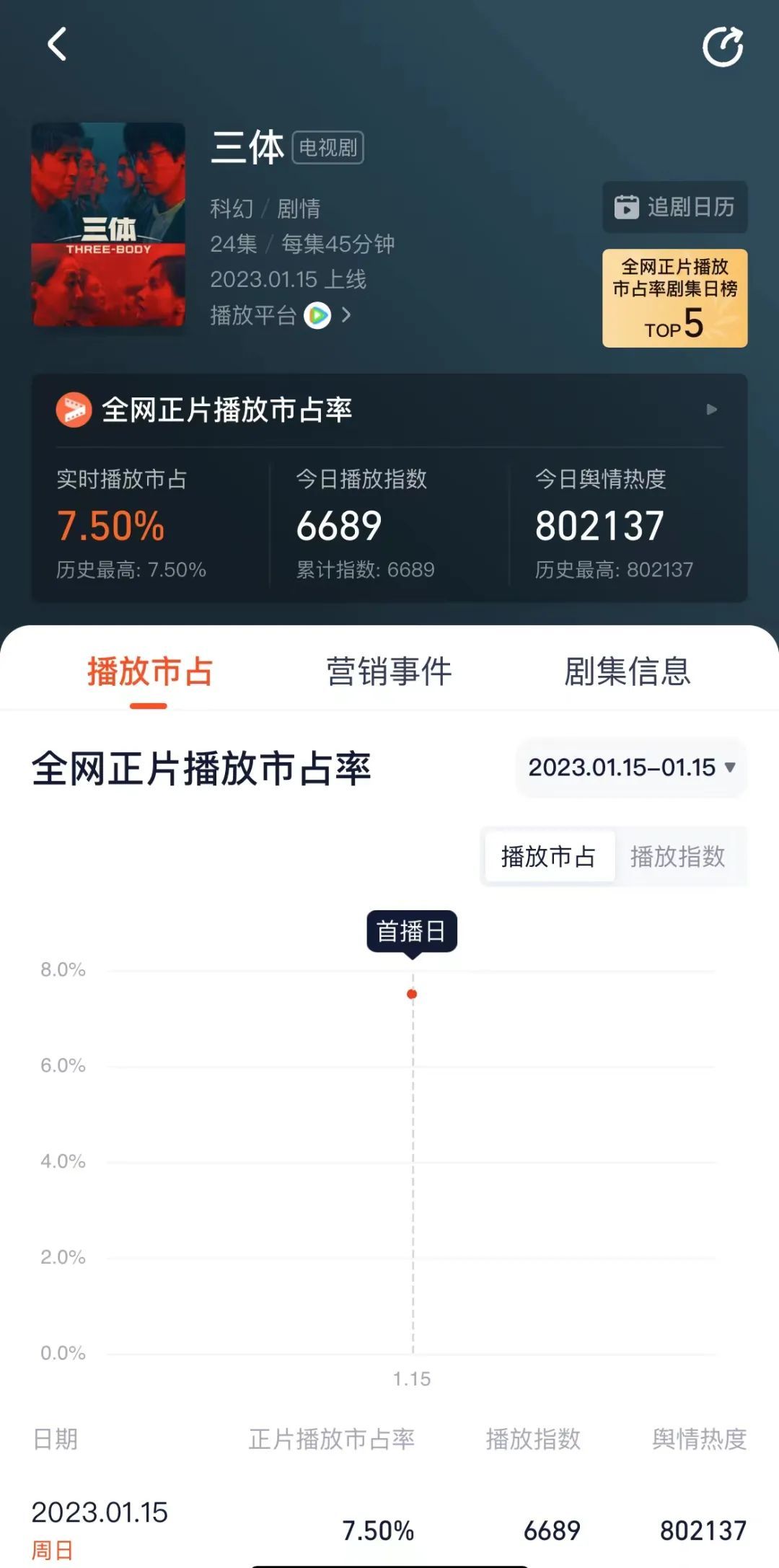Open the 全网正片播放市占率剧集日榜 TOP5 badge
779x1568 pixels.
coord(674,298)
